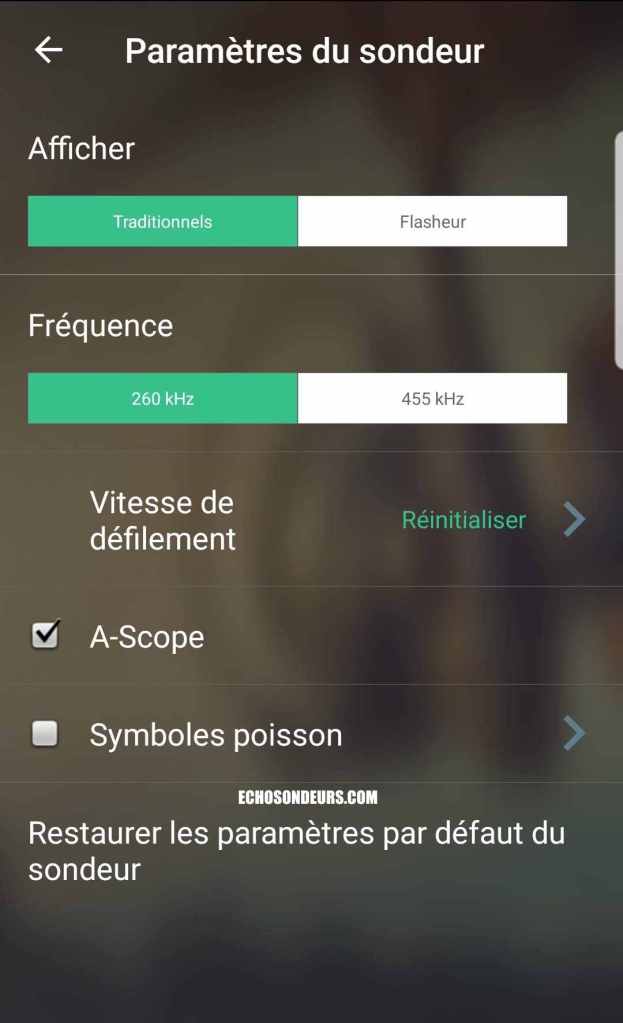Go back using the top-left arrow

(48, 51)
